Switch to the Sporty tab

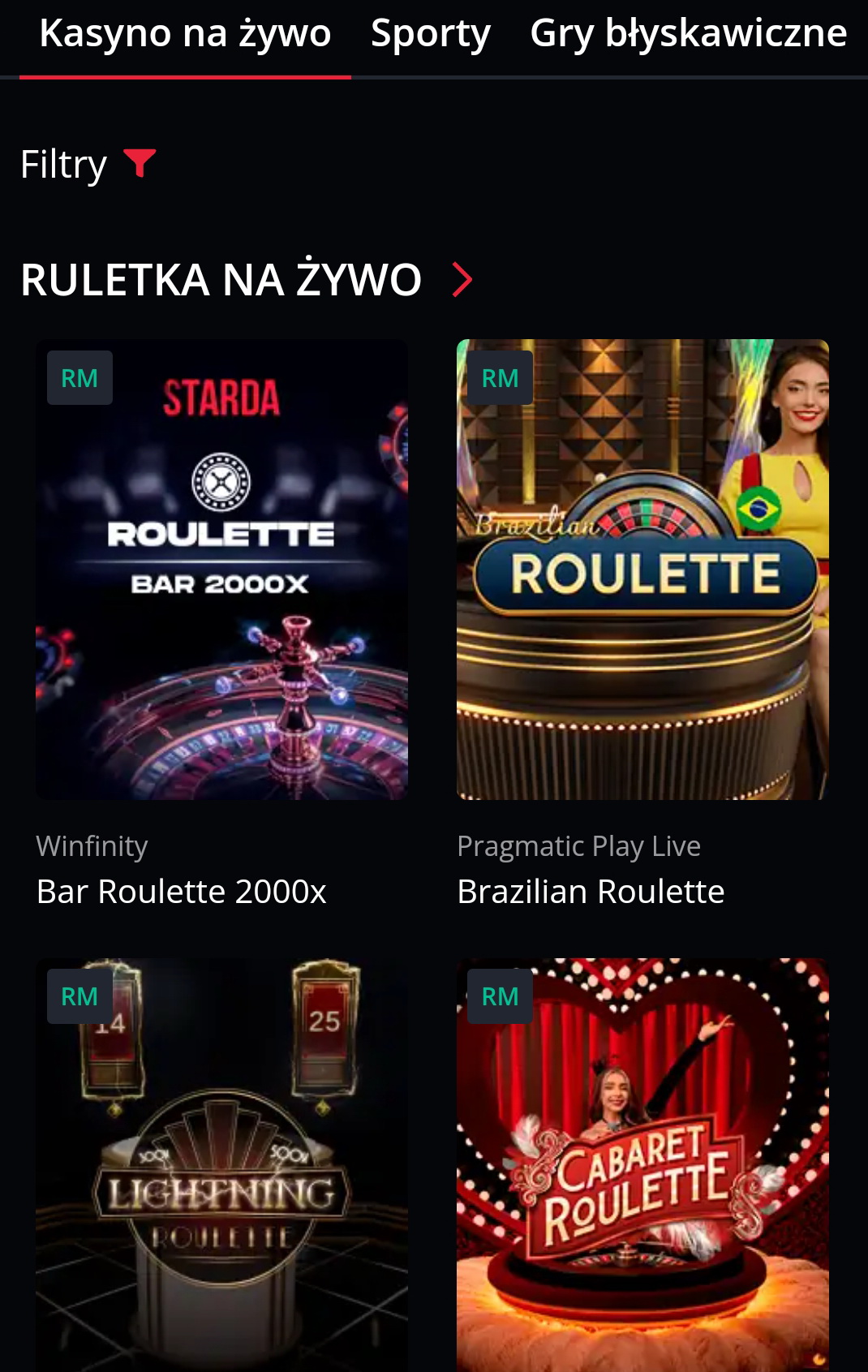click(431, 34)
